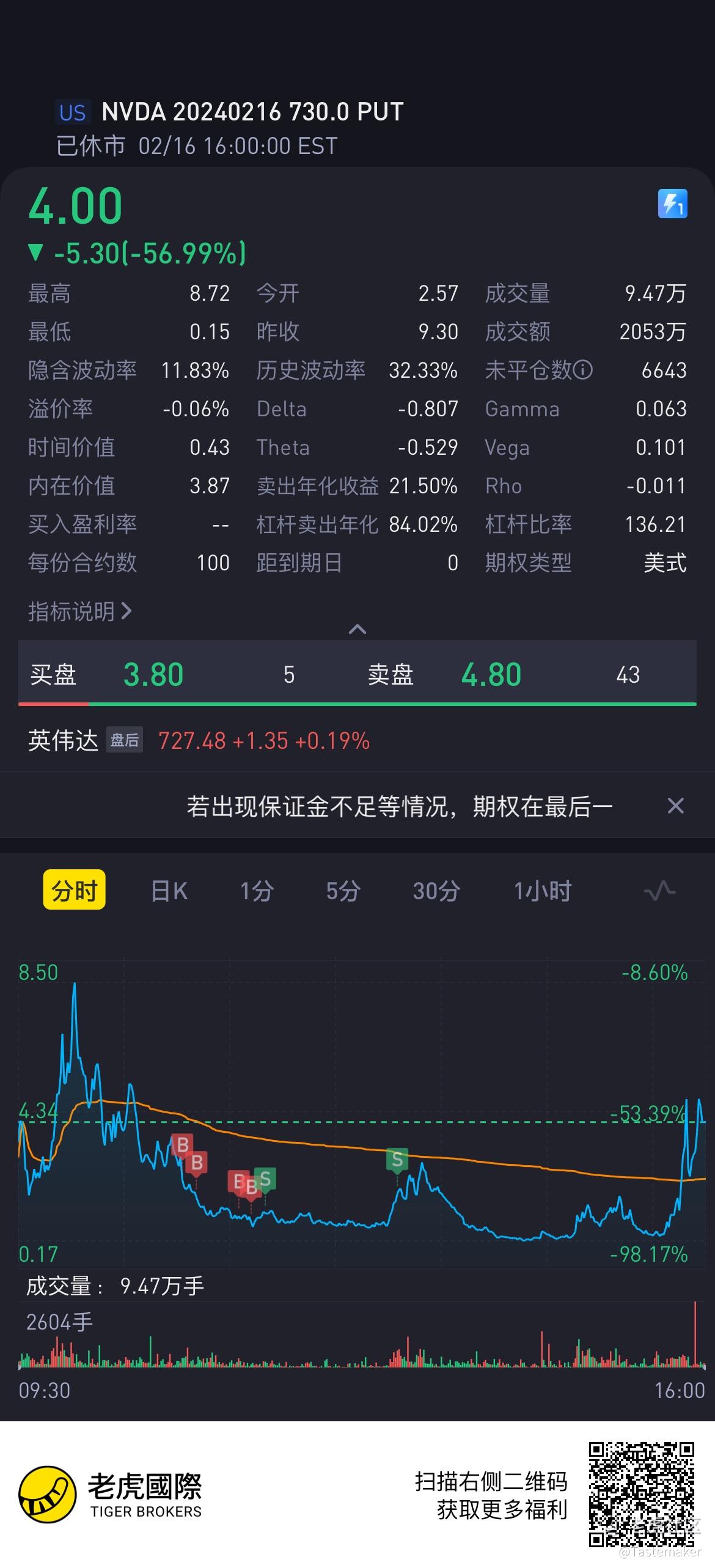Switch to 30分 chart
Image resolution: width=715 pixels, height=1568 pixels.
pyautogui.click(x=436, y=891)
